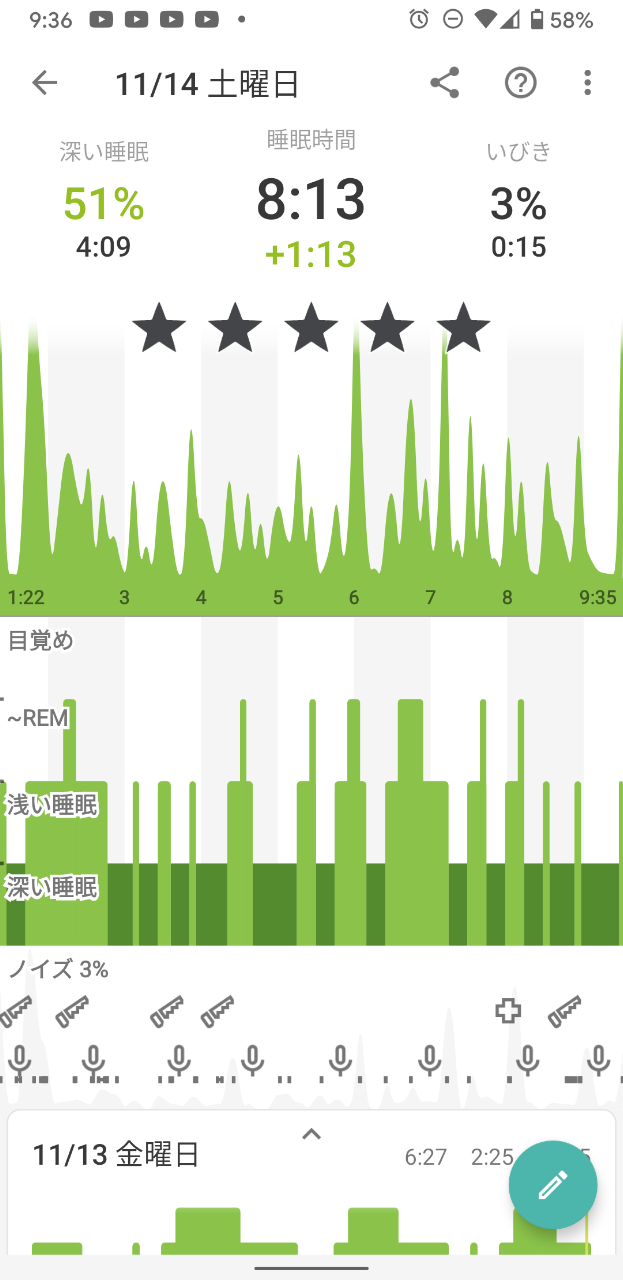The width and height of the screenshot is (623, 1280).
Task: Open the overflow menu
Action: pyautogui.click(x=587, y=83)
